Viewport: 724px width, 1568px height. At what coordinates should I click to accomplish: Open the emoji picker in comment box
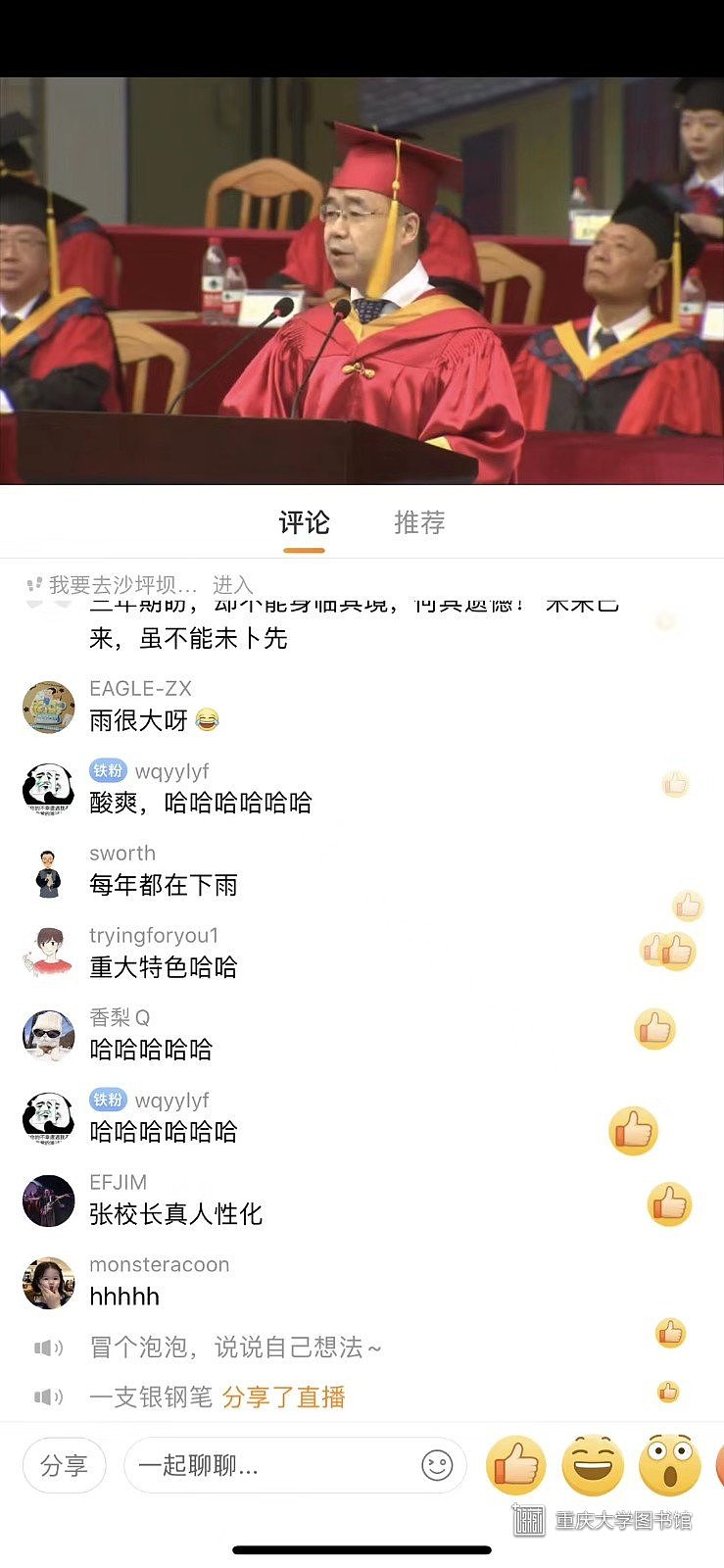437,1465
